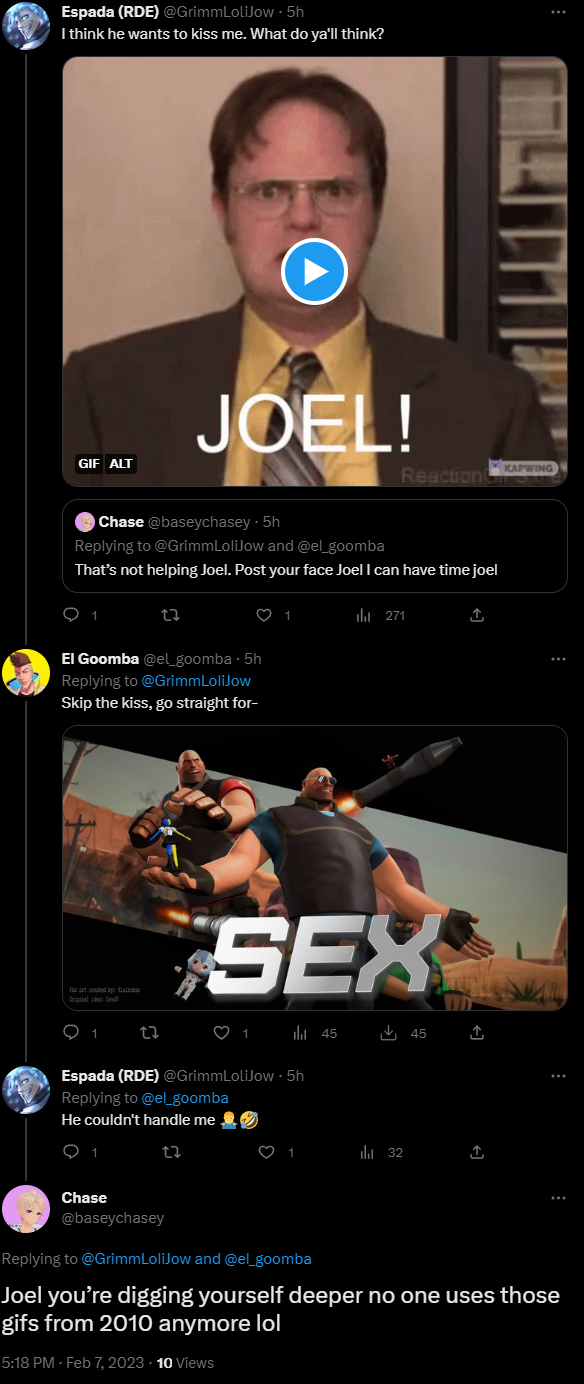Like the 'He couldn't handle me' reply
The image size is (584, 1384).
pos(265,1152)
